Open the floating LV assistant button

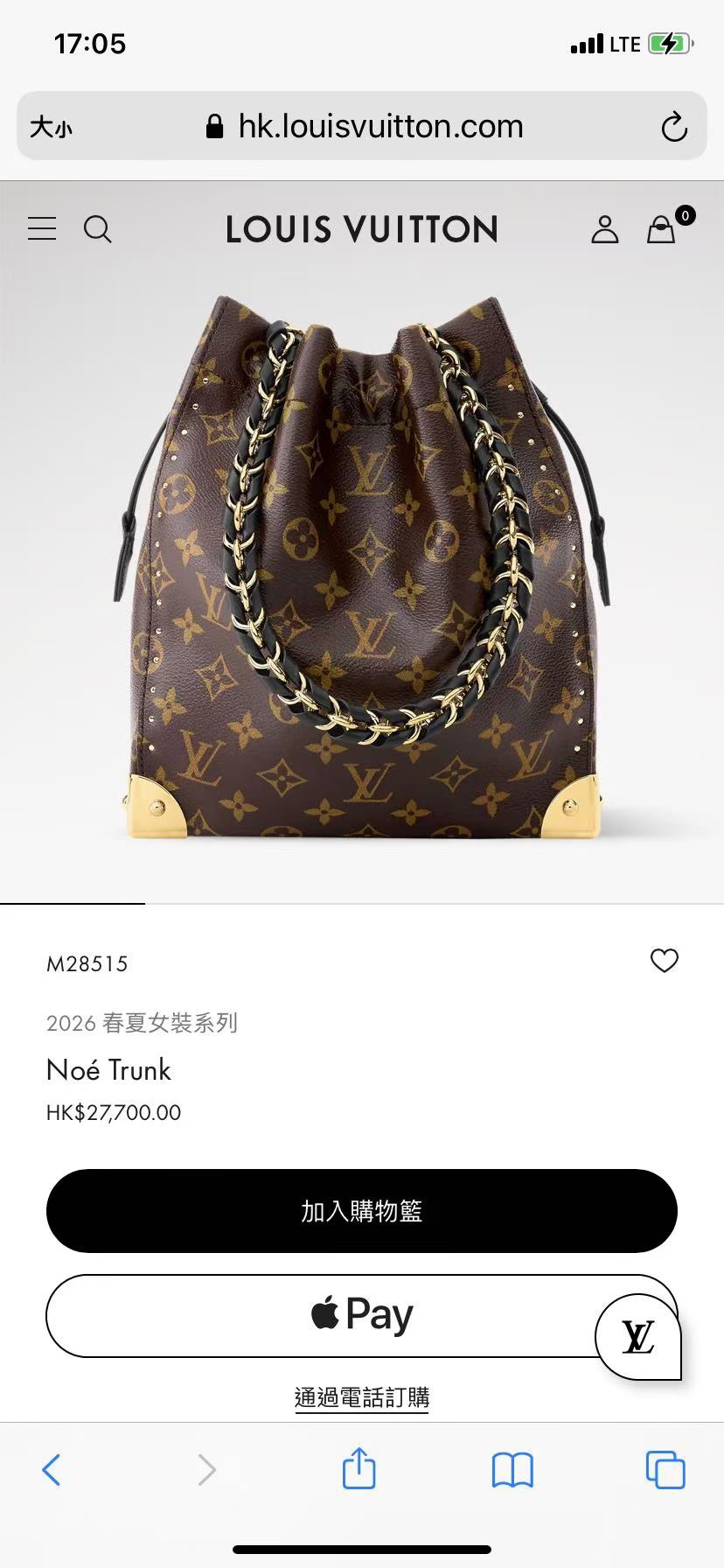pos(638,1337)
